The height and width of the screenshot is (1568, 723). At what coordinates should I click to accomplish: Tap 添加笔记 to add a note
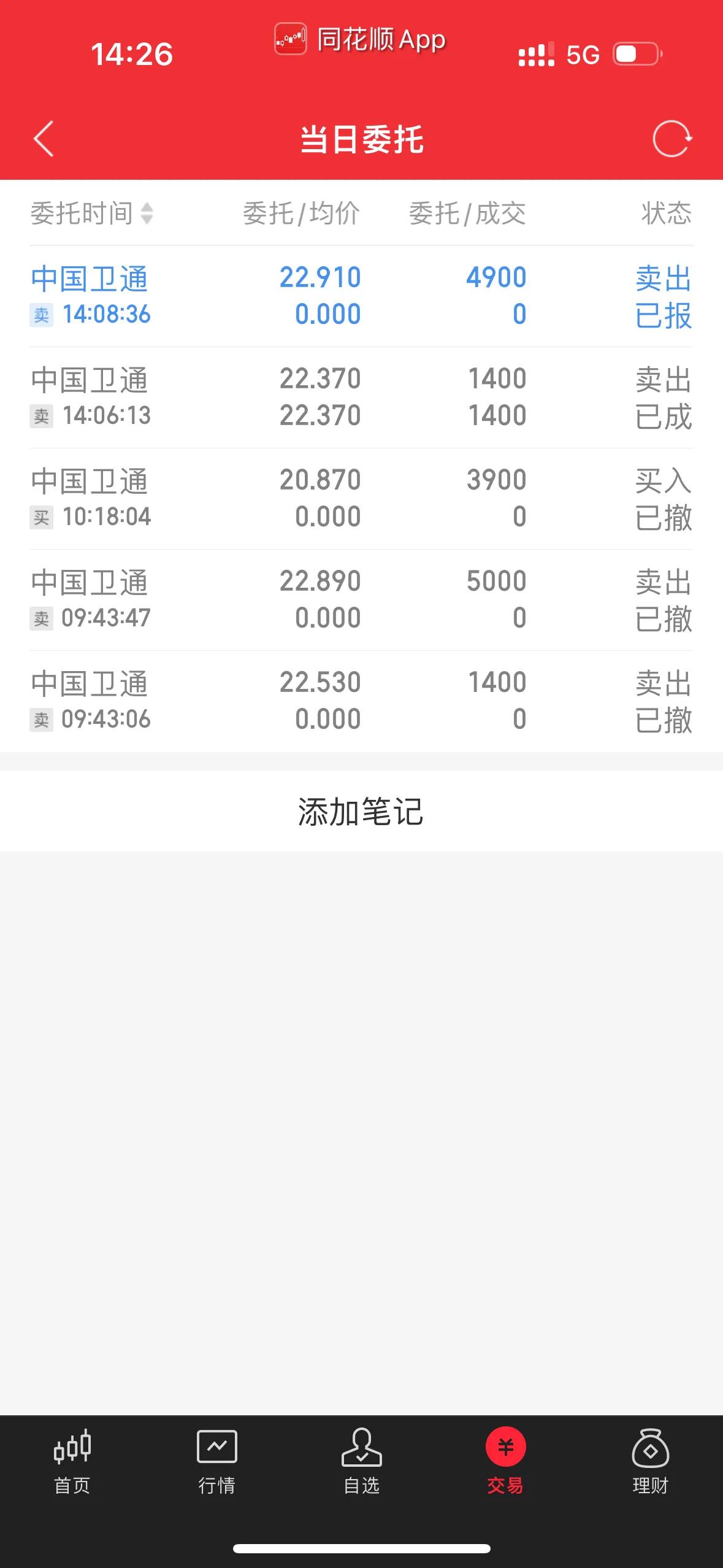click(361, 811)
